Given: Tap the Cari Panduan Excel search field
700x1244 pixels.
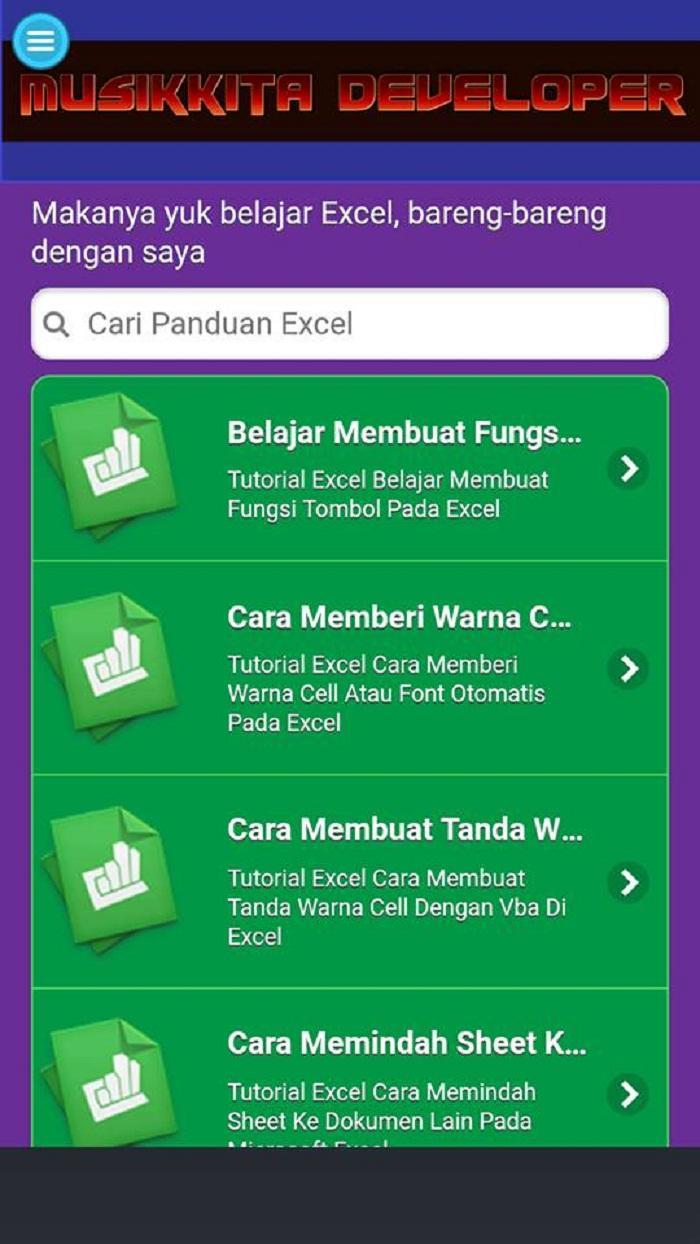Looking at the screenshot, I should click(350, 324).
